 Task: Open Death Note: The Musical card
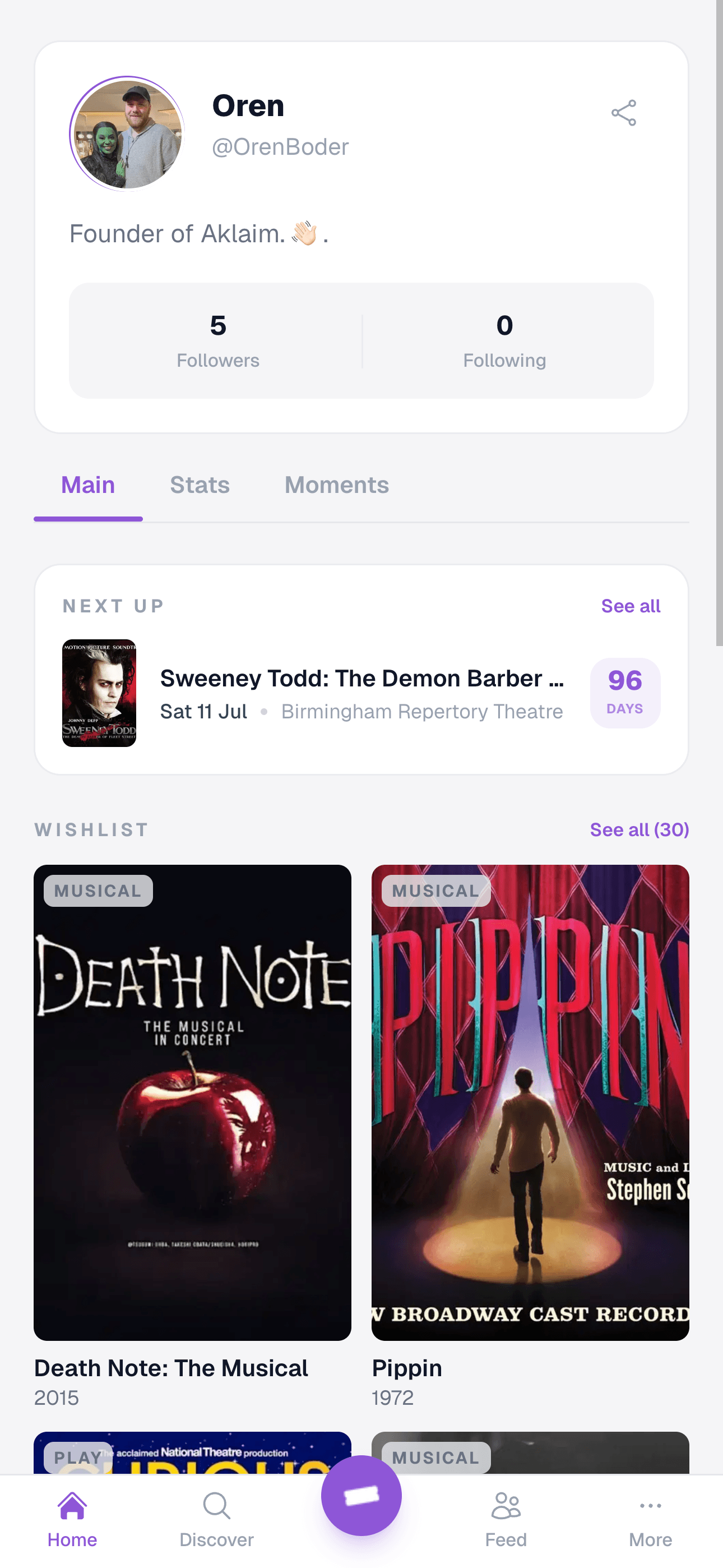click(192, 1102)
